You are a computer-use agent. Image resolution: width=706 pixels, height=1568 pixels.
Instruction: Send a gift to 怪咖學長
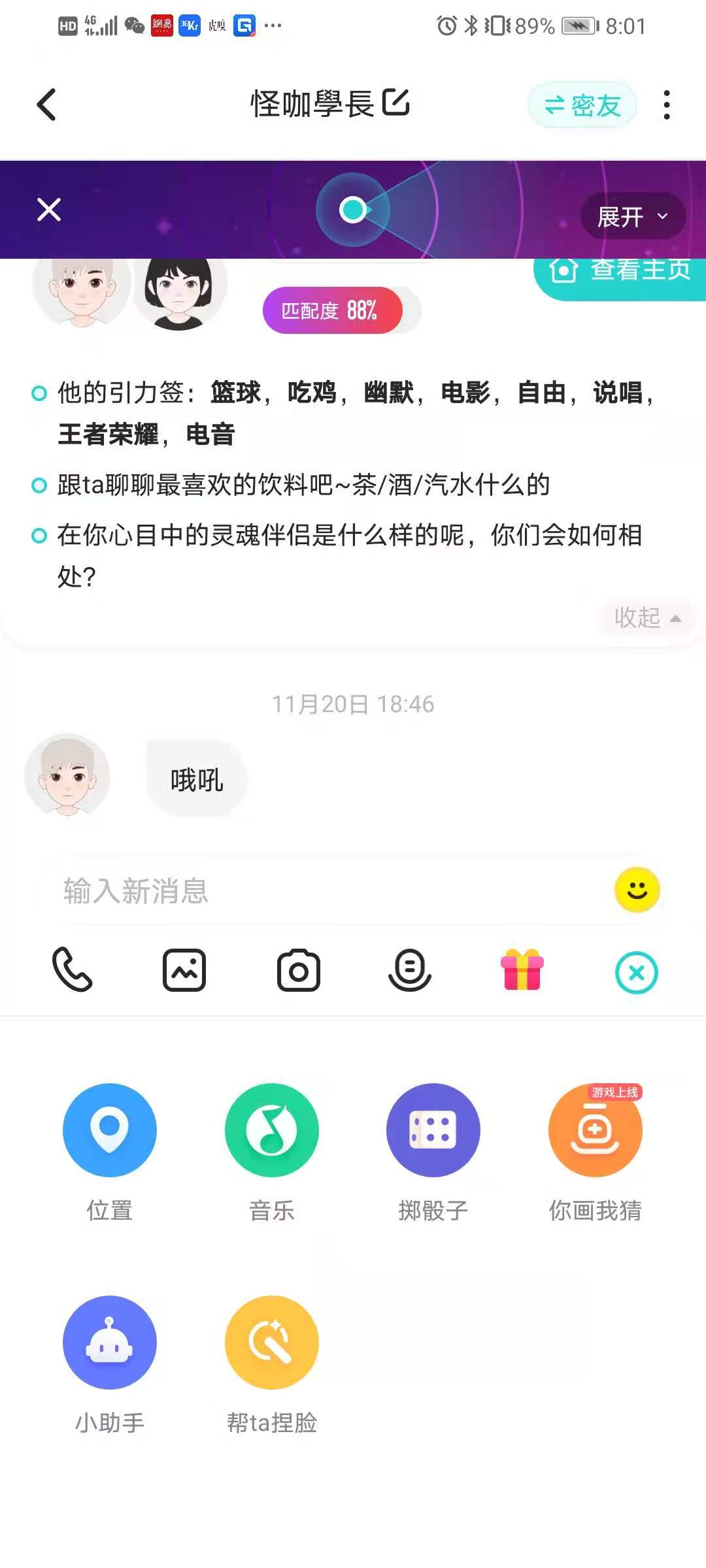[x=523, y=971]
